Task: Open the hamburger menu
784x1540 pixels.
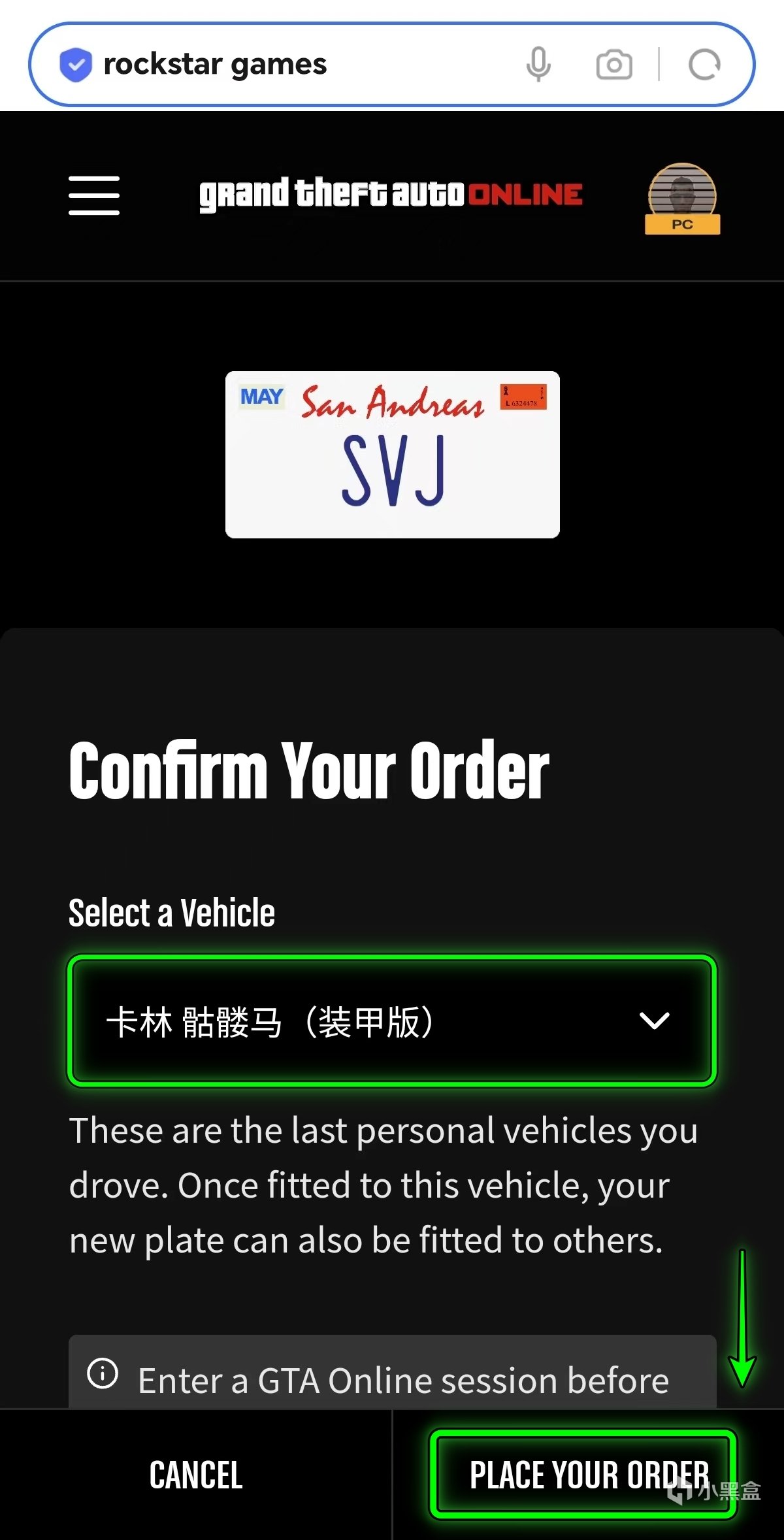Action: (x=94, y=195)
